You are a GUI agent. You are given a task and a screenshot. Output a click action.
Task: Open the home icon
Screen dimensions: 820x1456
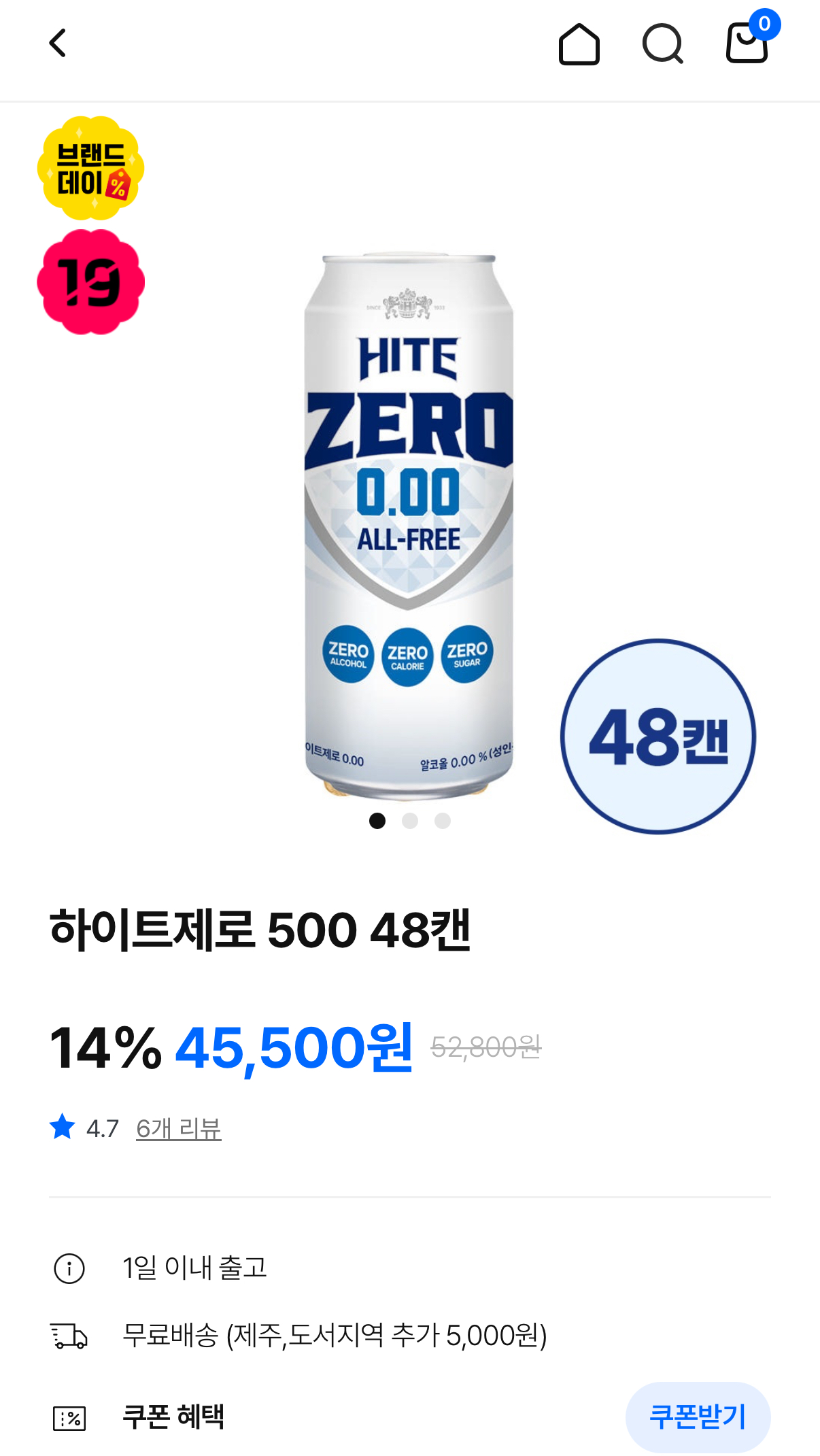[x=579, y=45]
